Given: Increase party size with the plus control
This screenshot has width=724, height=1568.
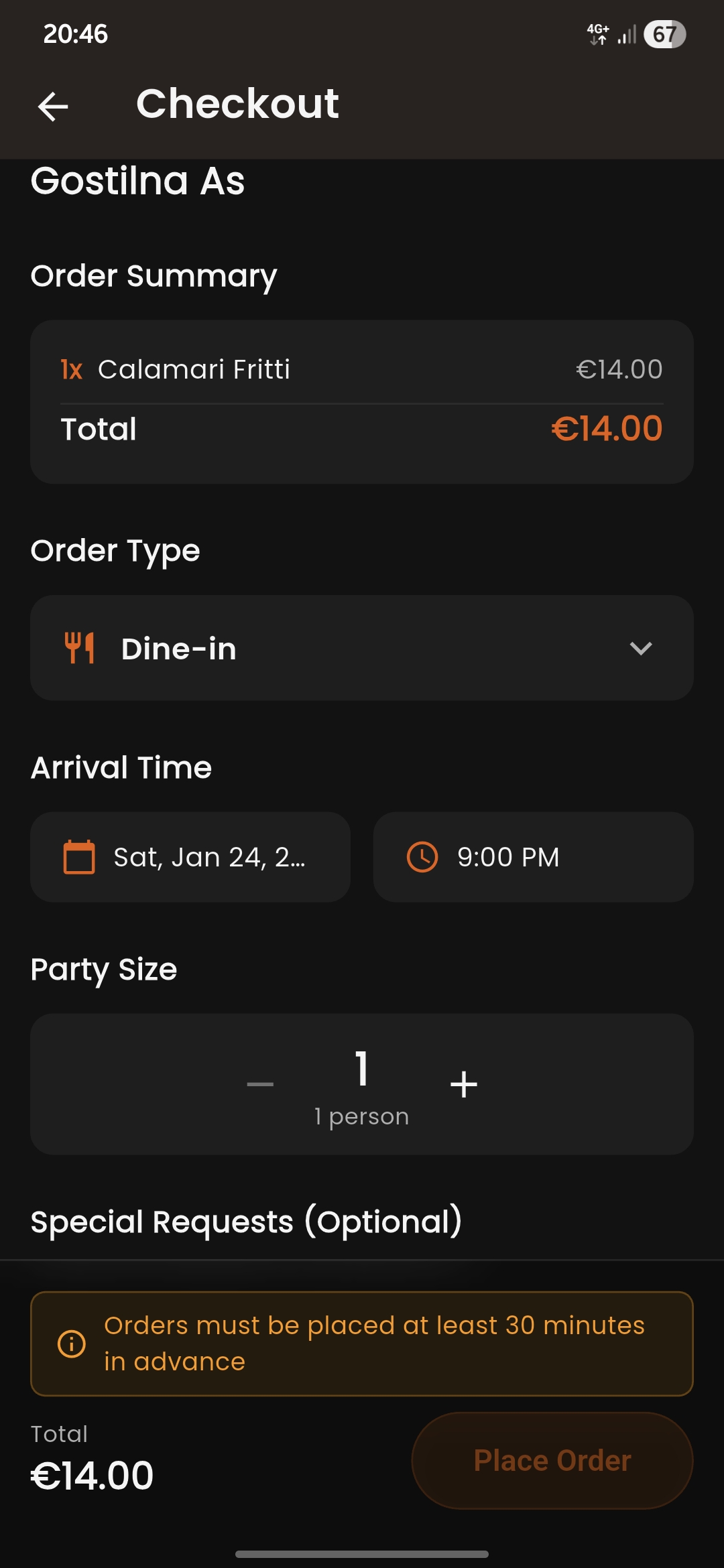Looking at the screenshot, I should pos(464,1082).
